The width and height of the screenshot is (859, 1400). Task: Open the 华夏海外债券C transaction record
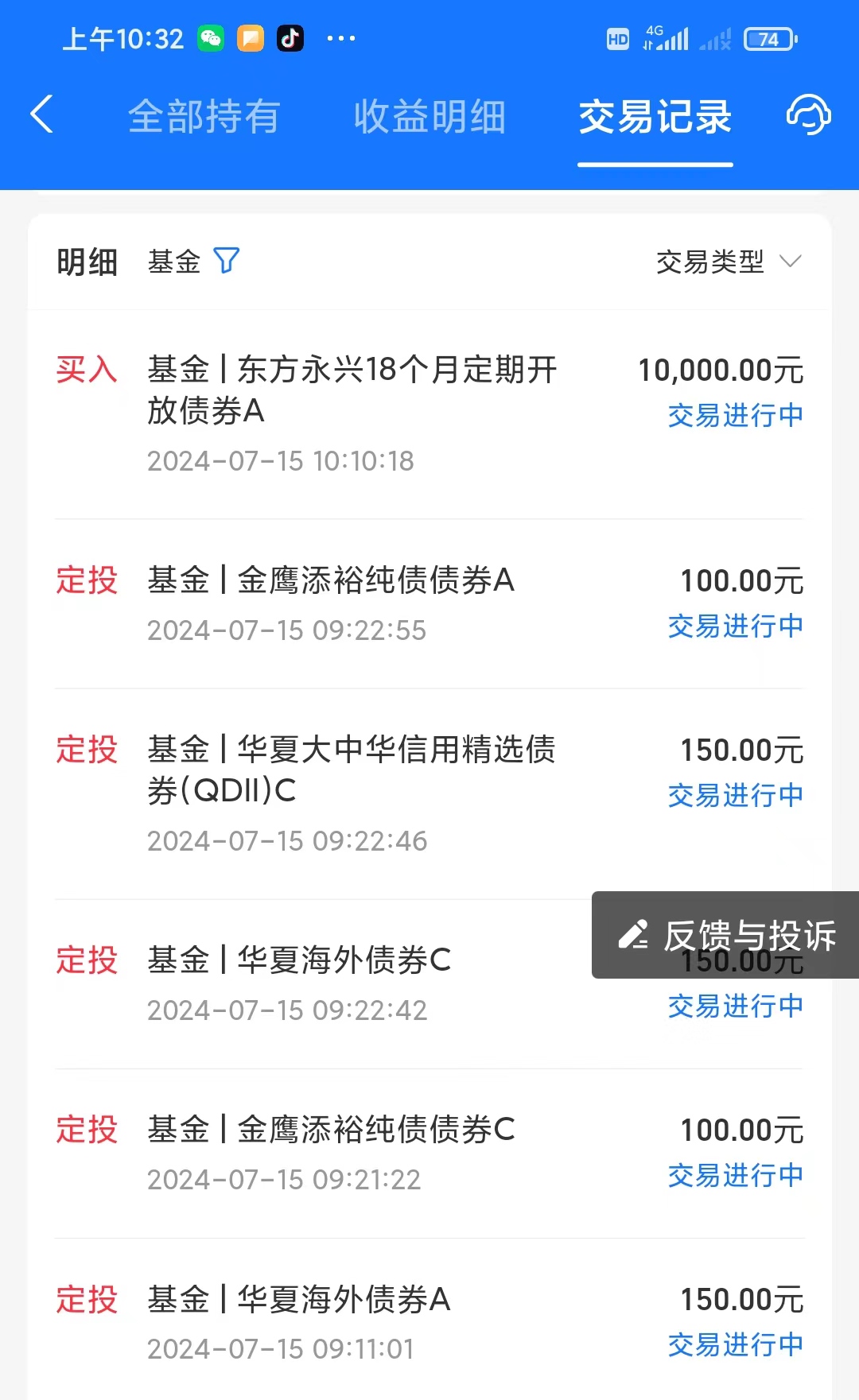click(429, 984)
